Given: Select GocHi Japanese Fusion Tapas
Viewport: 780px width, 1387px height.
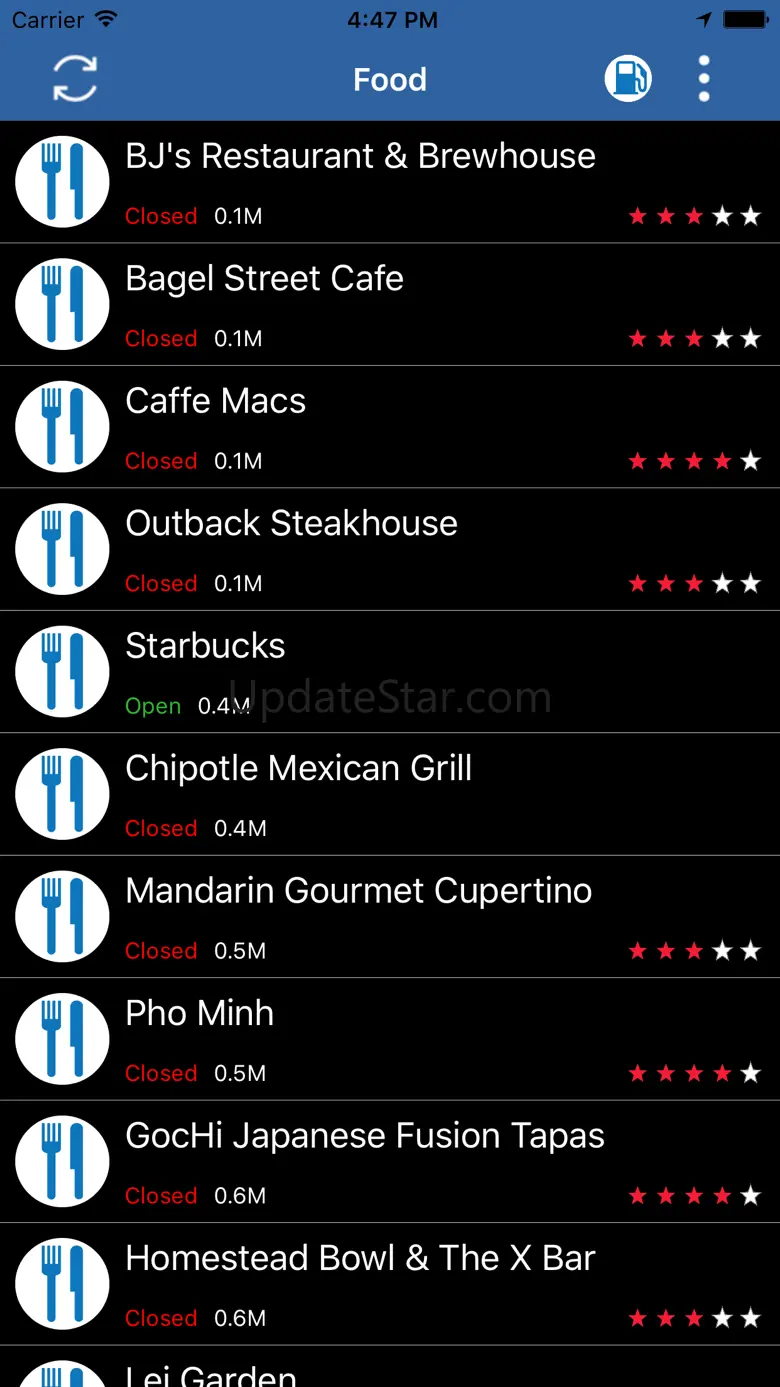Looking at the screenshot, I should (x=390, y=1162).
